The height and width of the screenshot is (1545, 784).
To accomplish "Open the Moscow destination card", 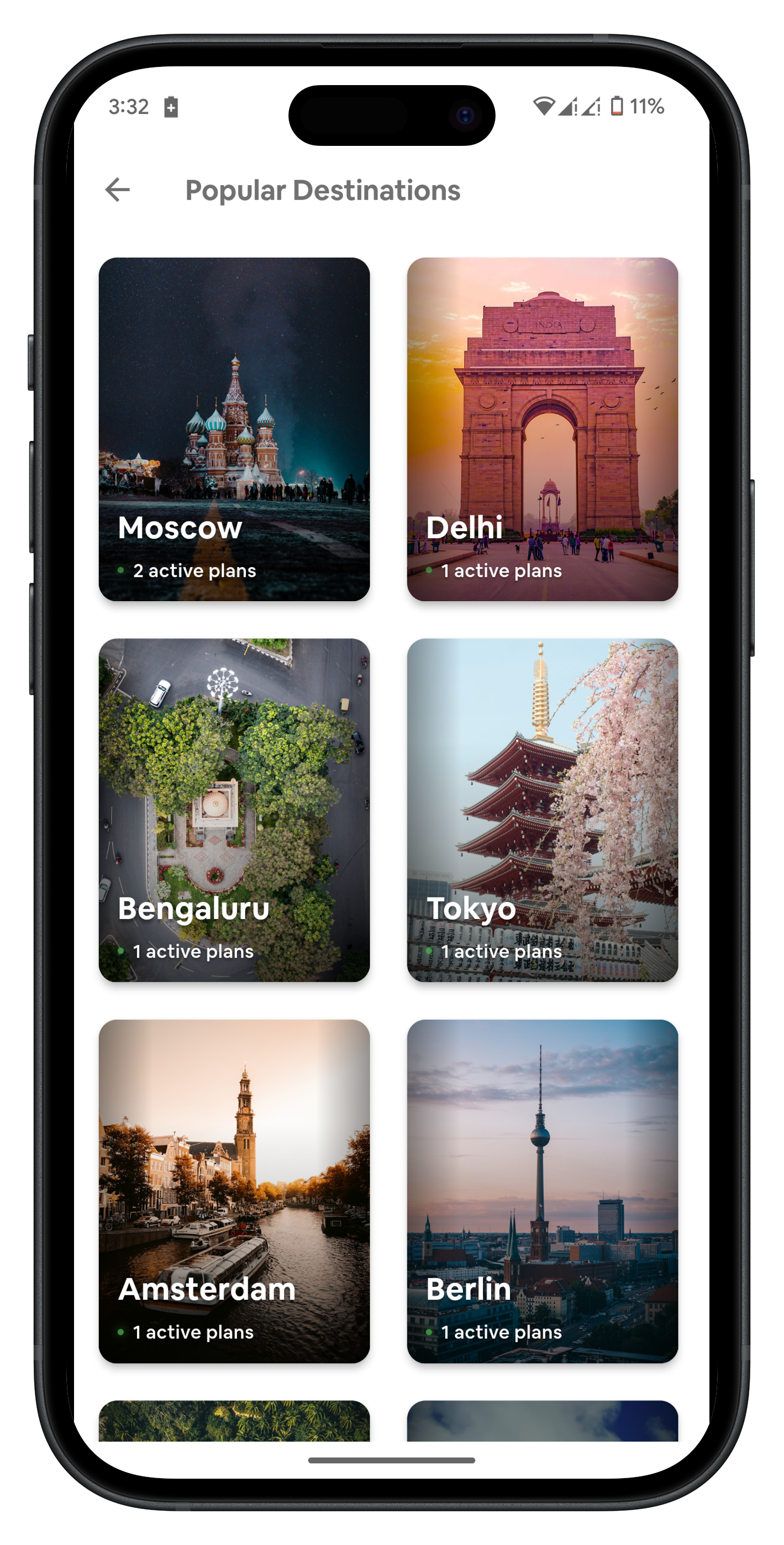I will [234, 429].
